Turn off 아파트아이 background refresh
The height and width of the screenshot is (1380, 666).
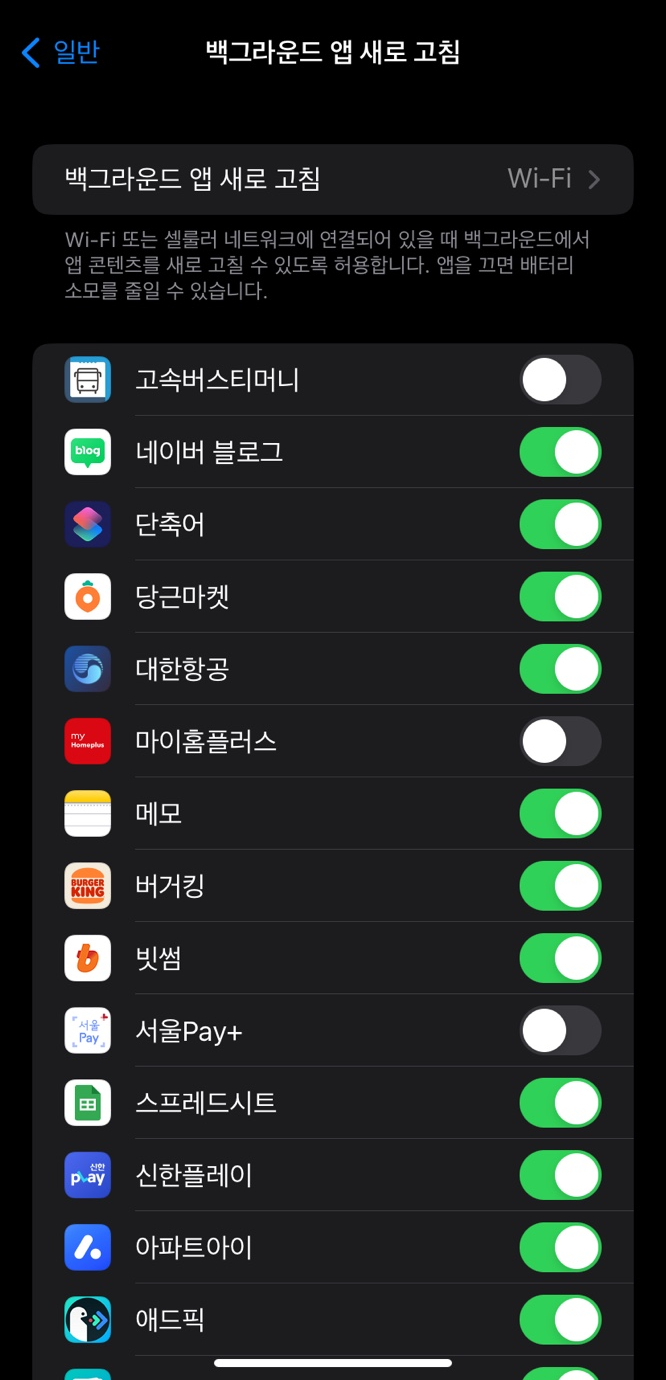pos(560,1247)
